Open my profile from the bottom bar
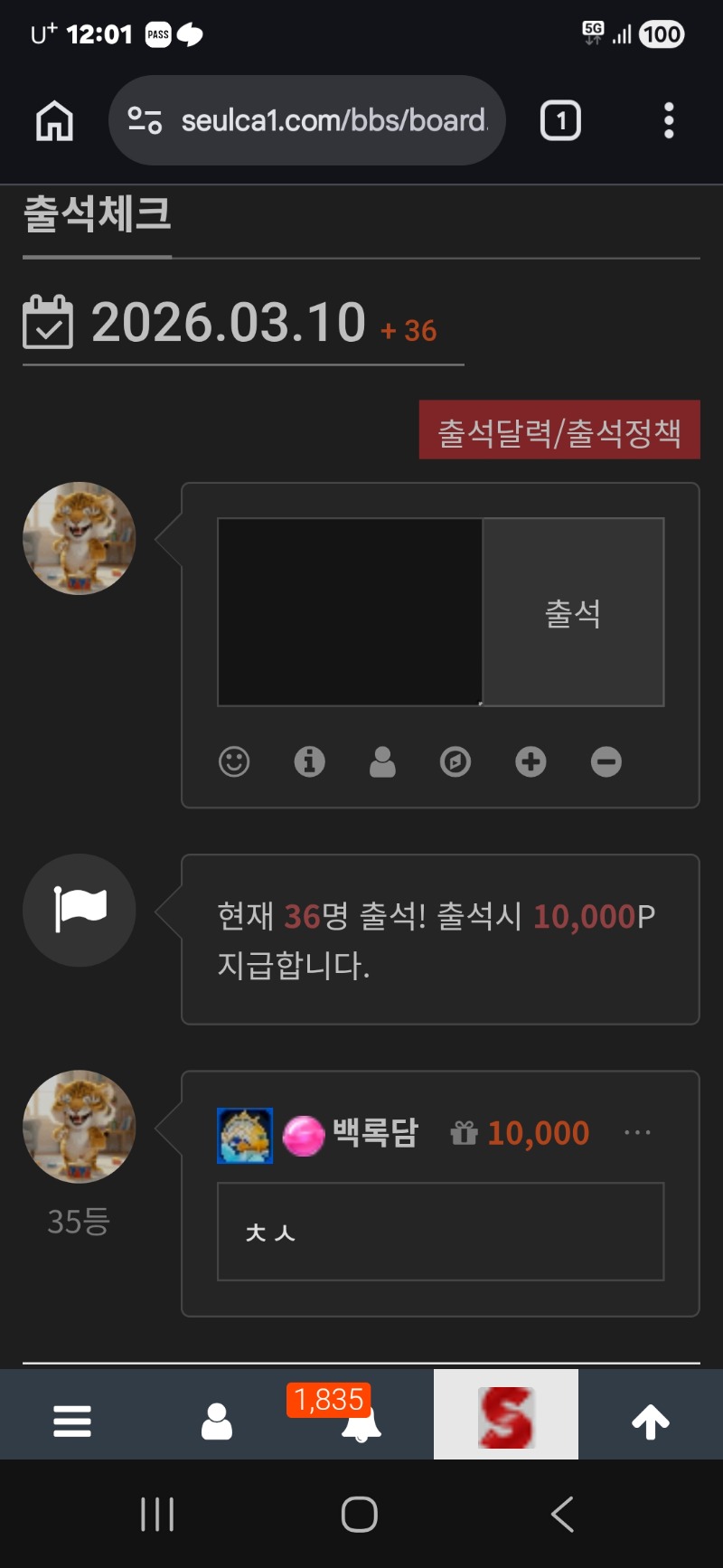This screenshot has width=723, height=1568. coord(217,1422)
